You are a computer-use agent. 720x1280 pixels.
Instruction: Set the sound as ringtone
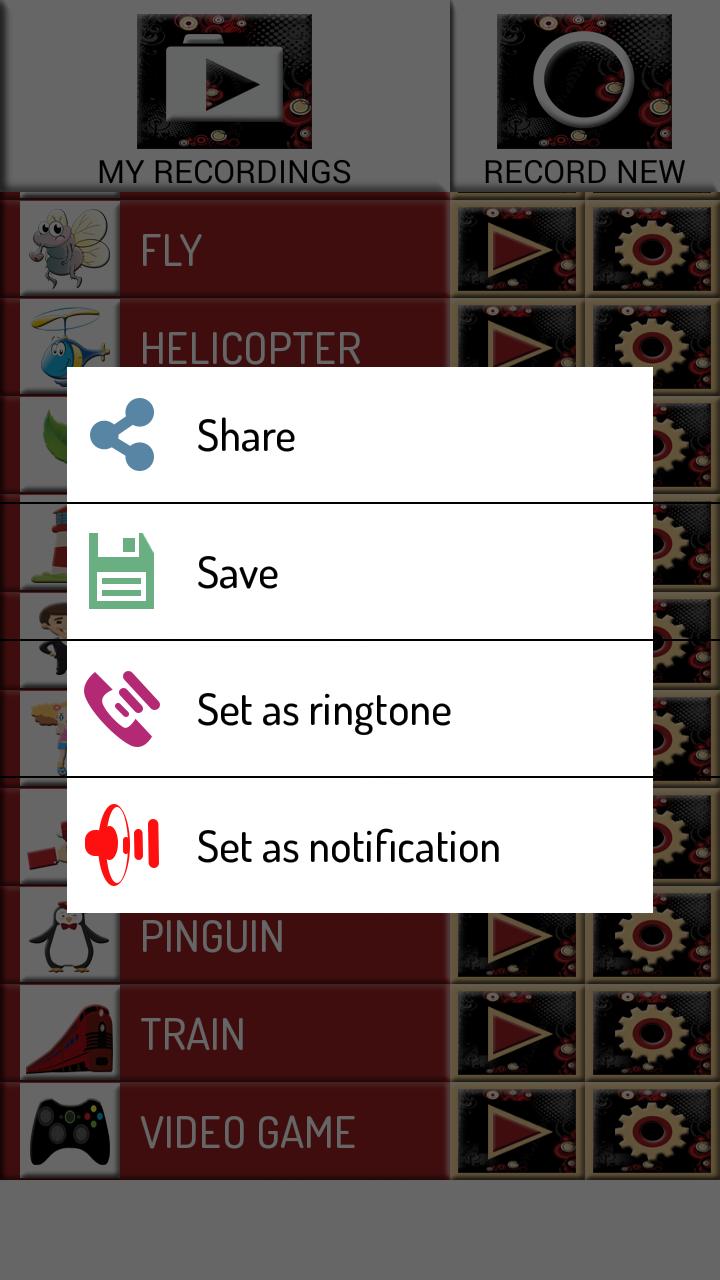click(360, 709)
